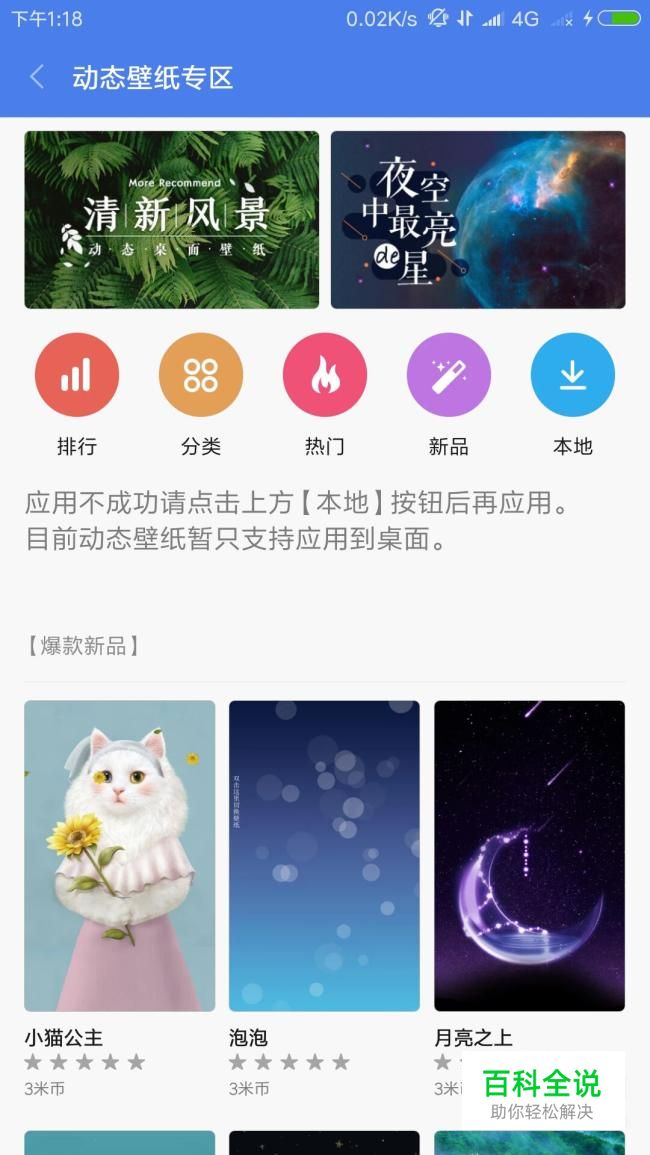Open the 泡泡 wallpaper

pos(324,856)
